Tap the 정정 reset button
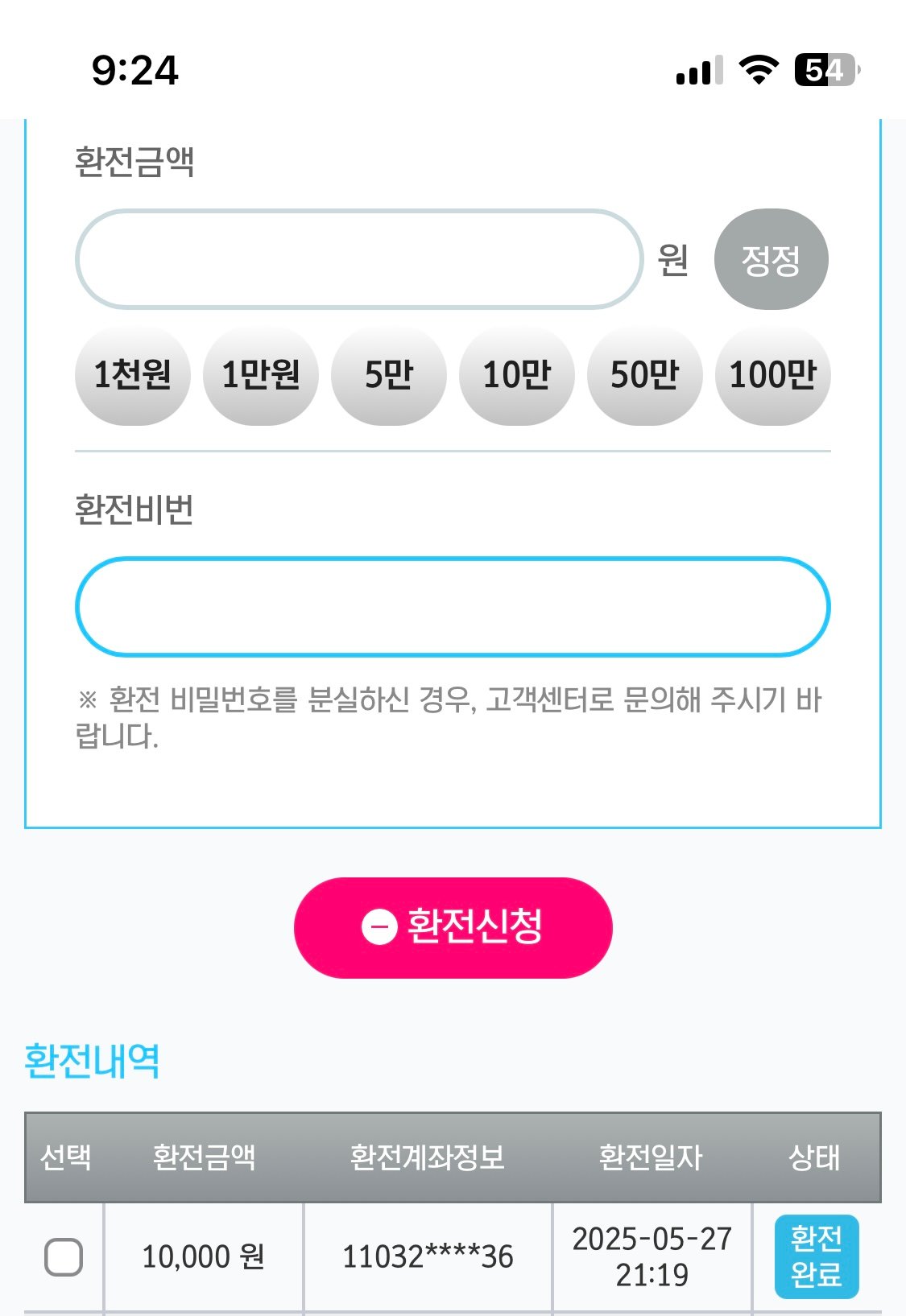This screenshot has height=1316, width=906. coord(771,259)
